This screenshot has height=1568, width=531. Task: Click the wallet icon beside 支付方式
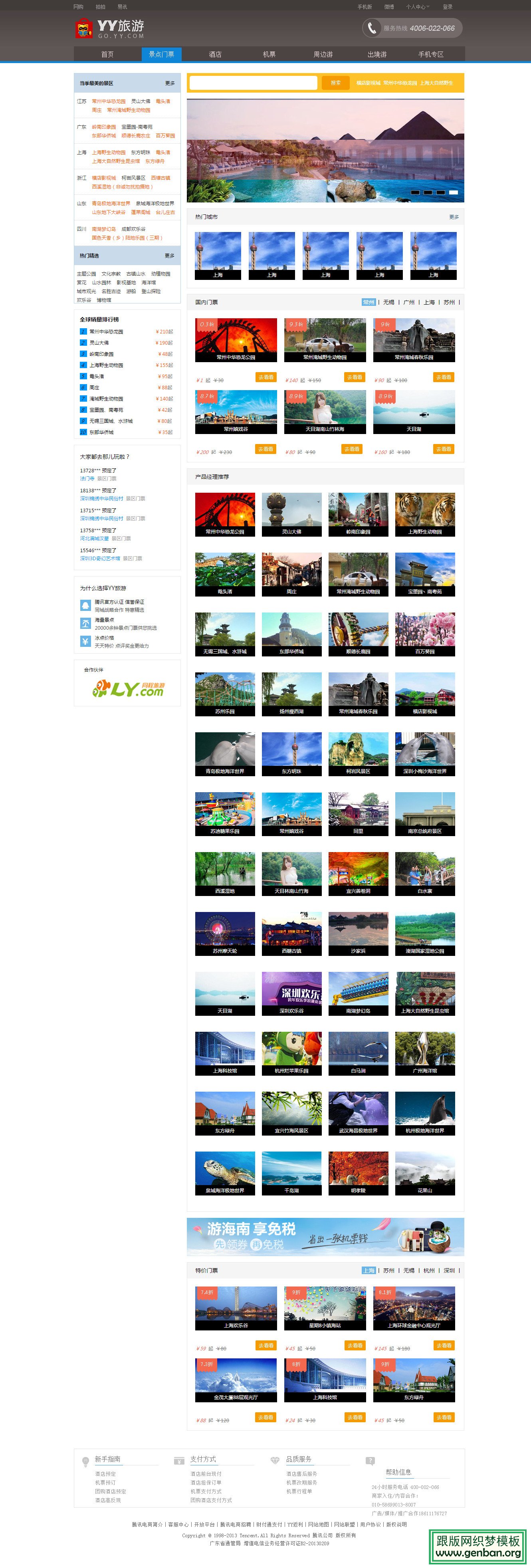[x=178, y=1460]
